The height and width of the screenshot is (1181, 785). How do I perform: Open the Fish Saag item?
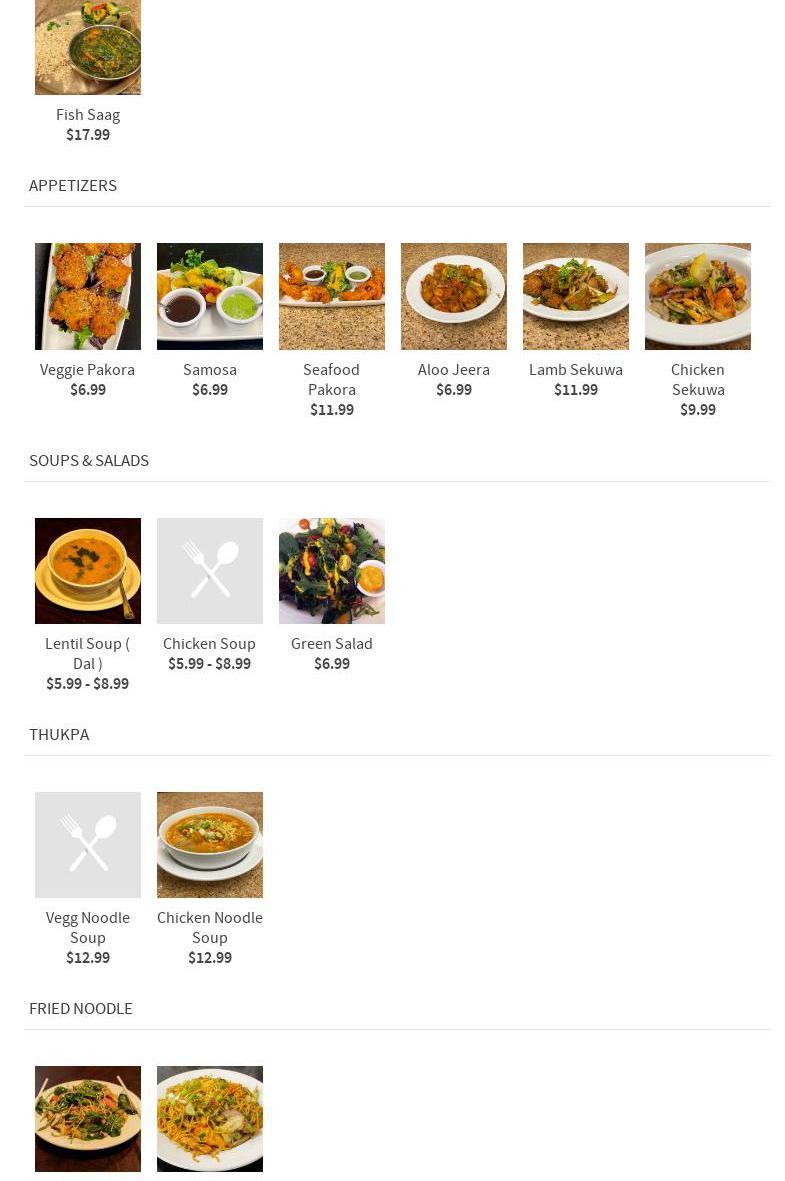(x=88, y=50)
